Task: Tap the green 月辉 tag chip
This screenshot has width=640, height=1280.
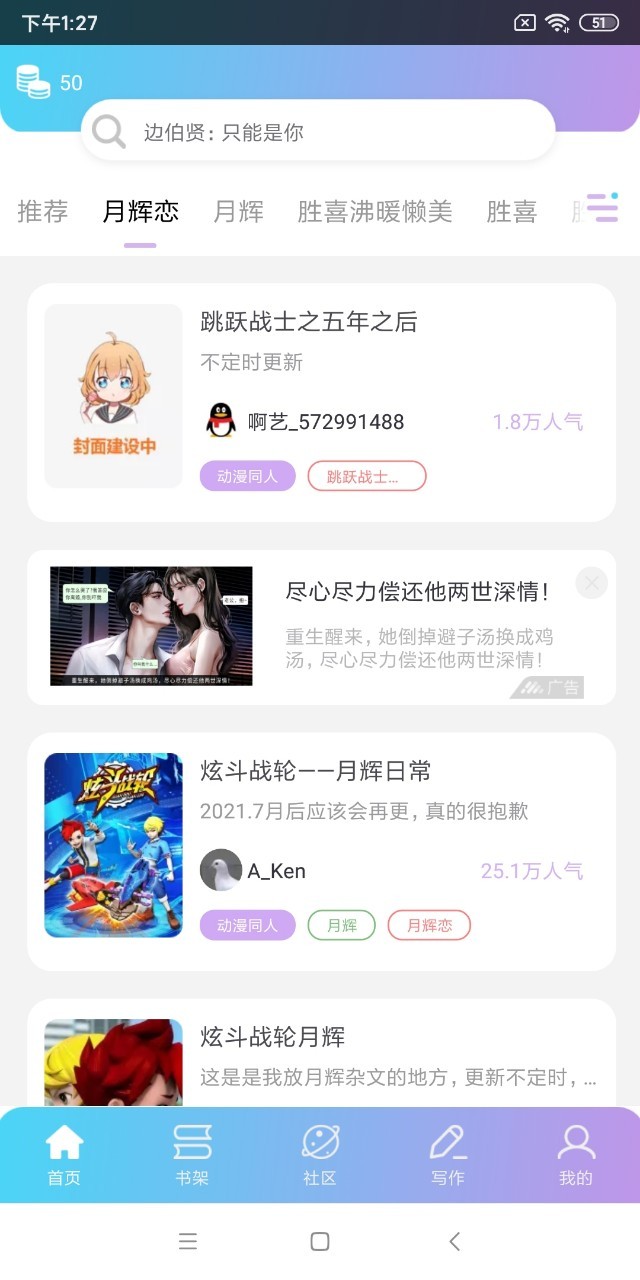Action: (x=341, y=925)
